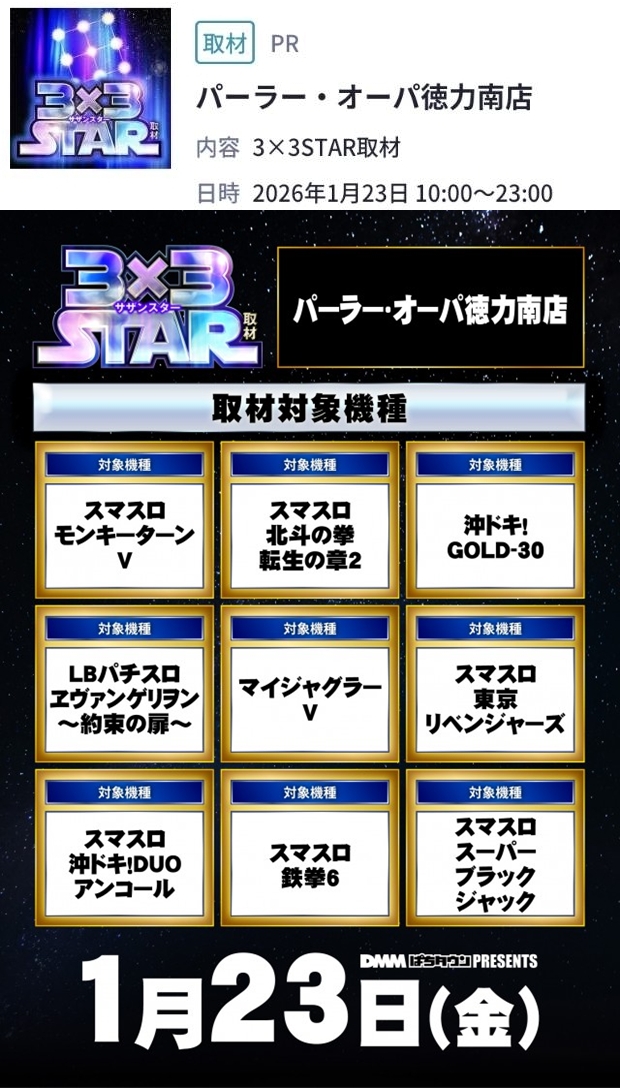Open the パーラー・オーパ徳力南店 event listing
The height and width of the screenshot is (1088, 620).
click(362, 97)
